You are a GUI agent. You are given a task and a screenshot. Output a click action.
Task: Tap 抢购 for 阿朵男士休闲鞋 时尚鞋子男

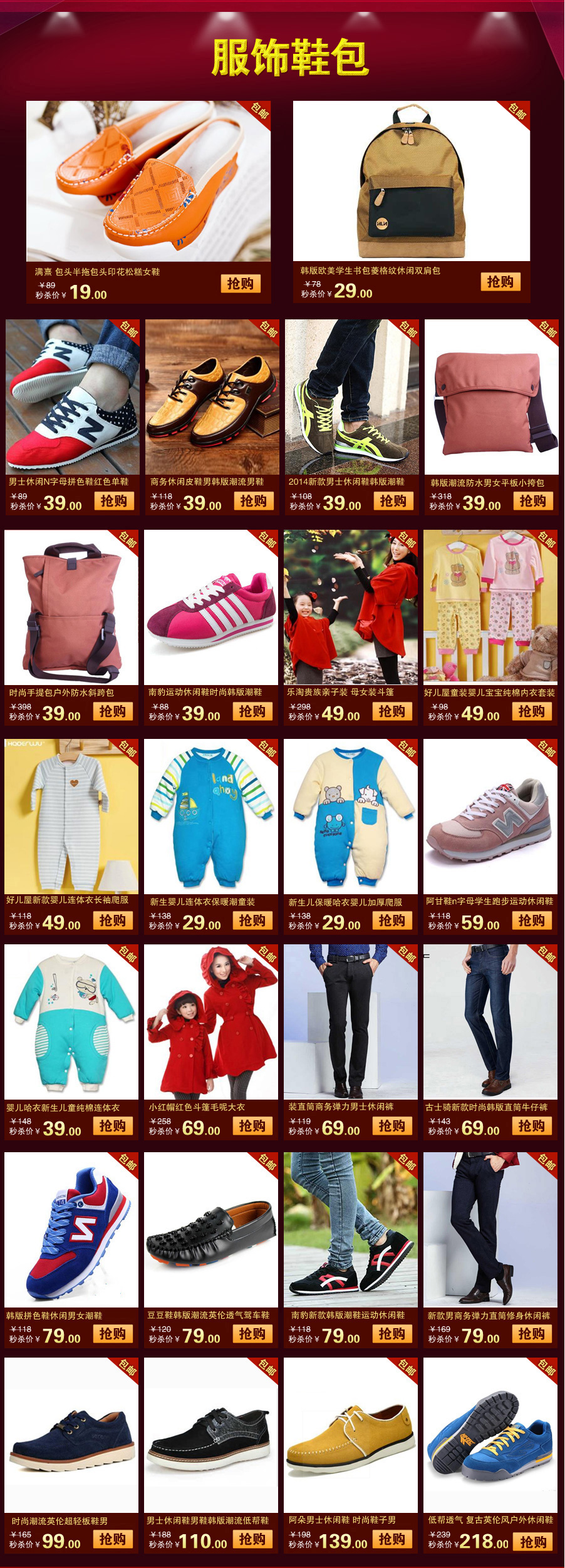point(392,1539)
